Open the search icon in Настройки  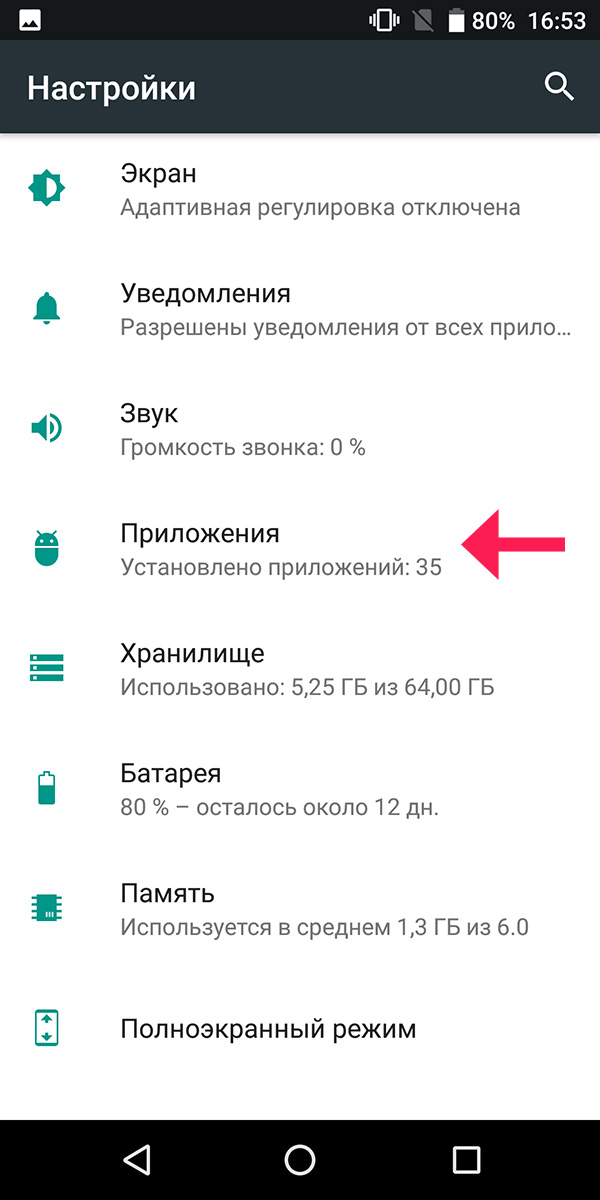pos(559,86)
